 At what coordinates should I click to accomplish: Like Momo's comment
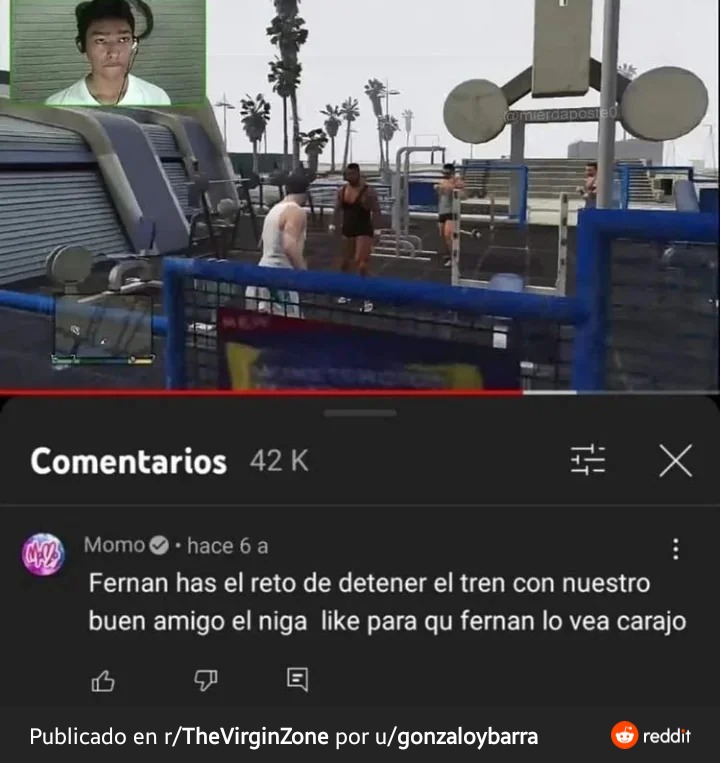(103, 681)
